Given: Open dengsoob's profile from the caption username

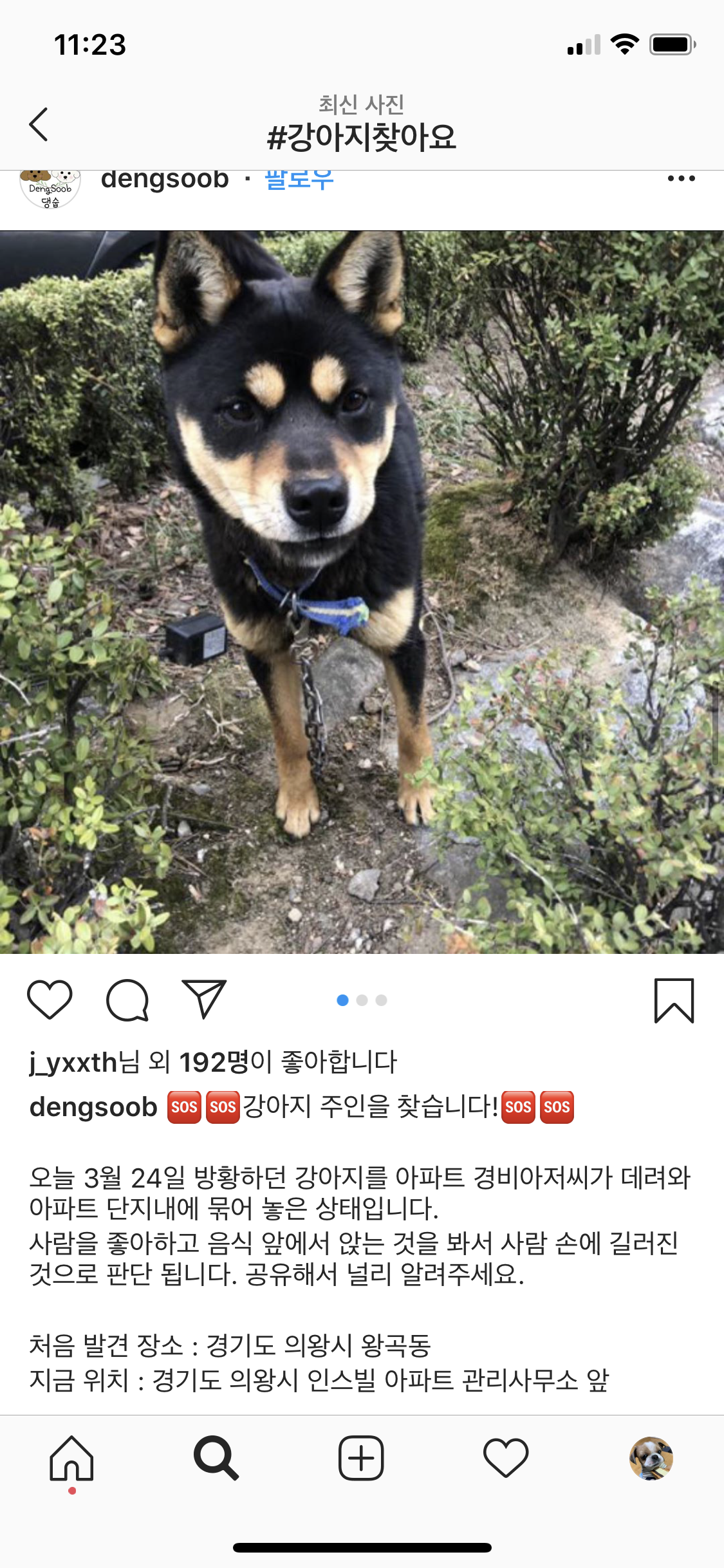Looking at the screenshot, I should tap(93, 1107).
